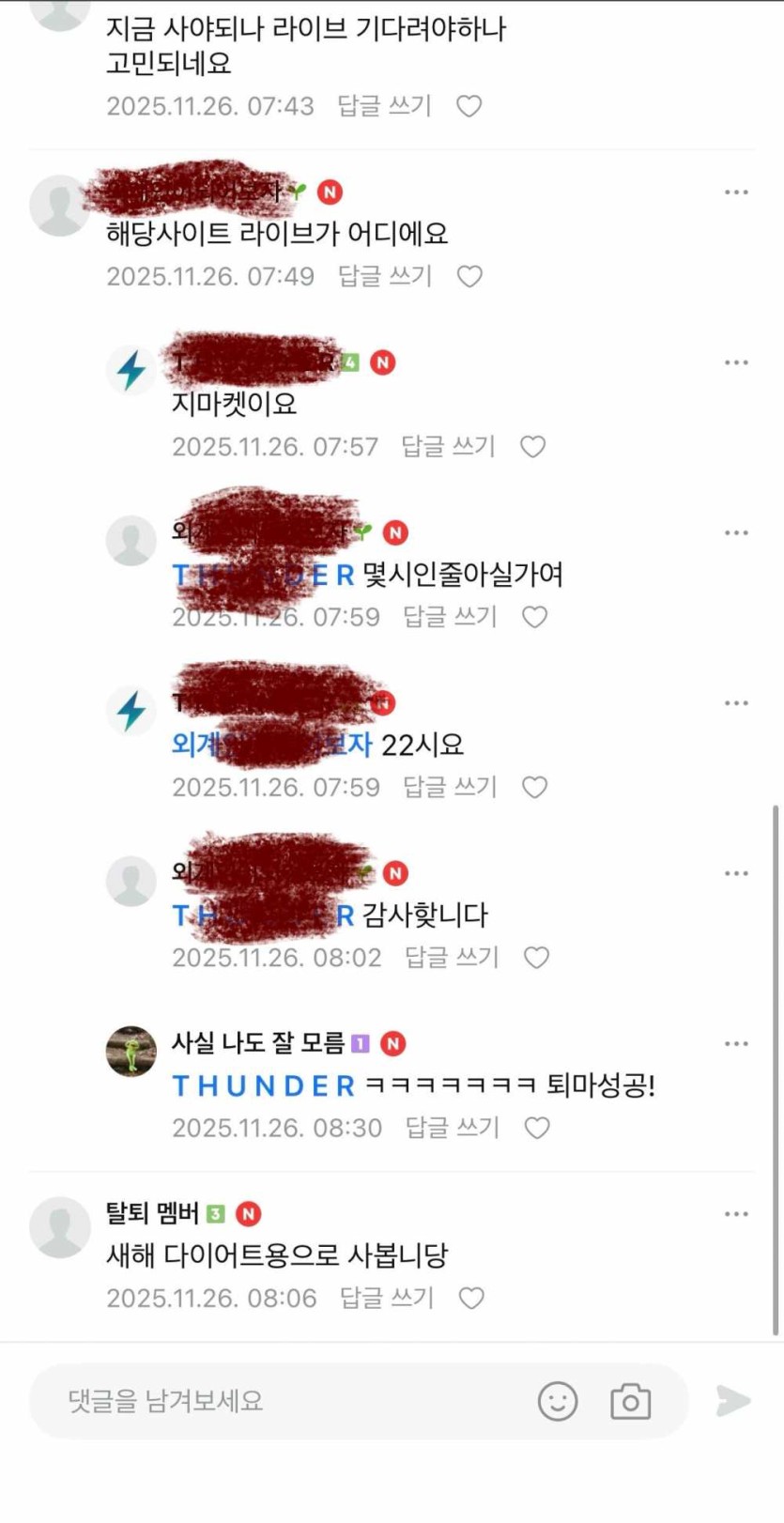The height and width of the screenshot is (1523, 784).
Task: Like the '퇴마성공!' comment
Action: [x=537, y=1127]
